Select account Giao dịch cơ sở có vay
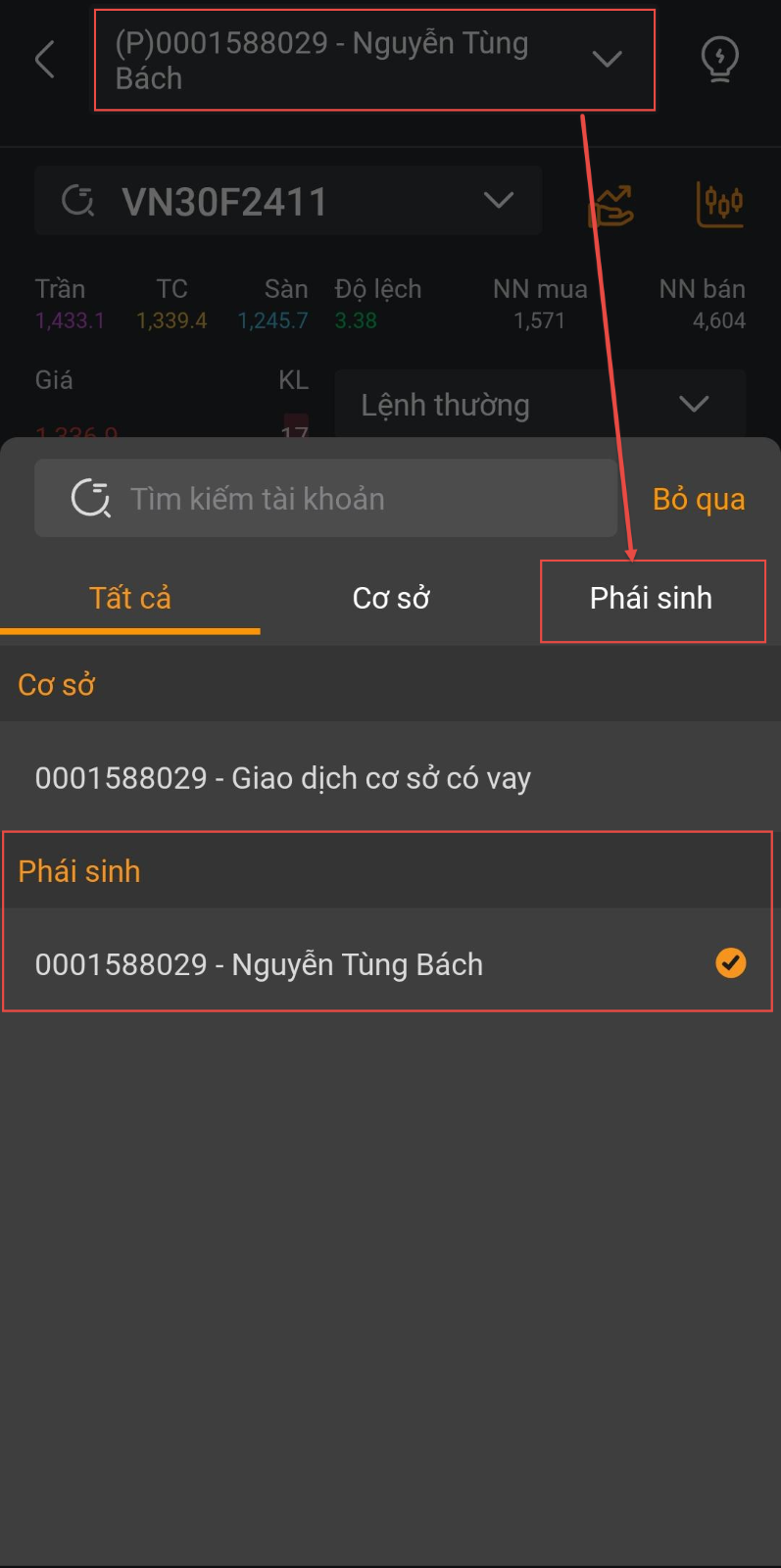This screenshot has width=781, height=1568. point(390,778)
